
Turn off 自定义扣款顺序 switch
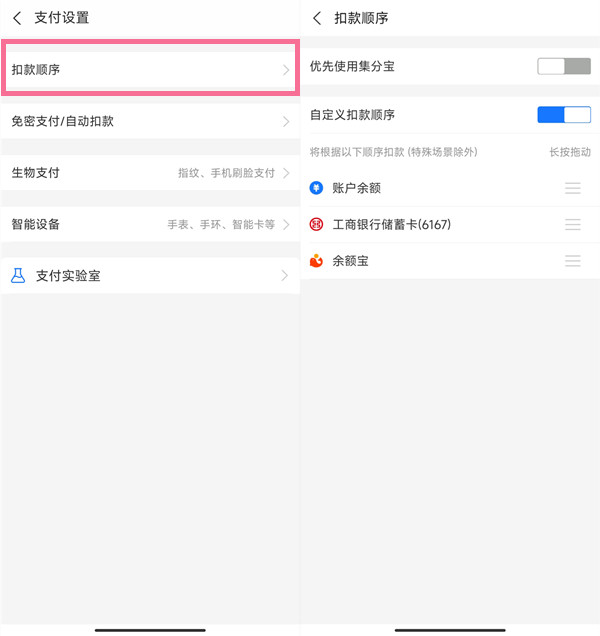click(x=564, y=115)
